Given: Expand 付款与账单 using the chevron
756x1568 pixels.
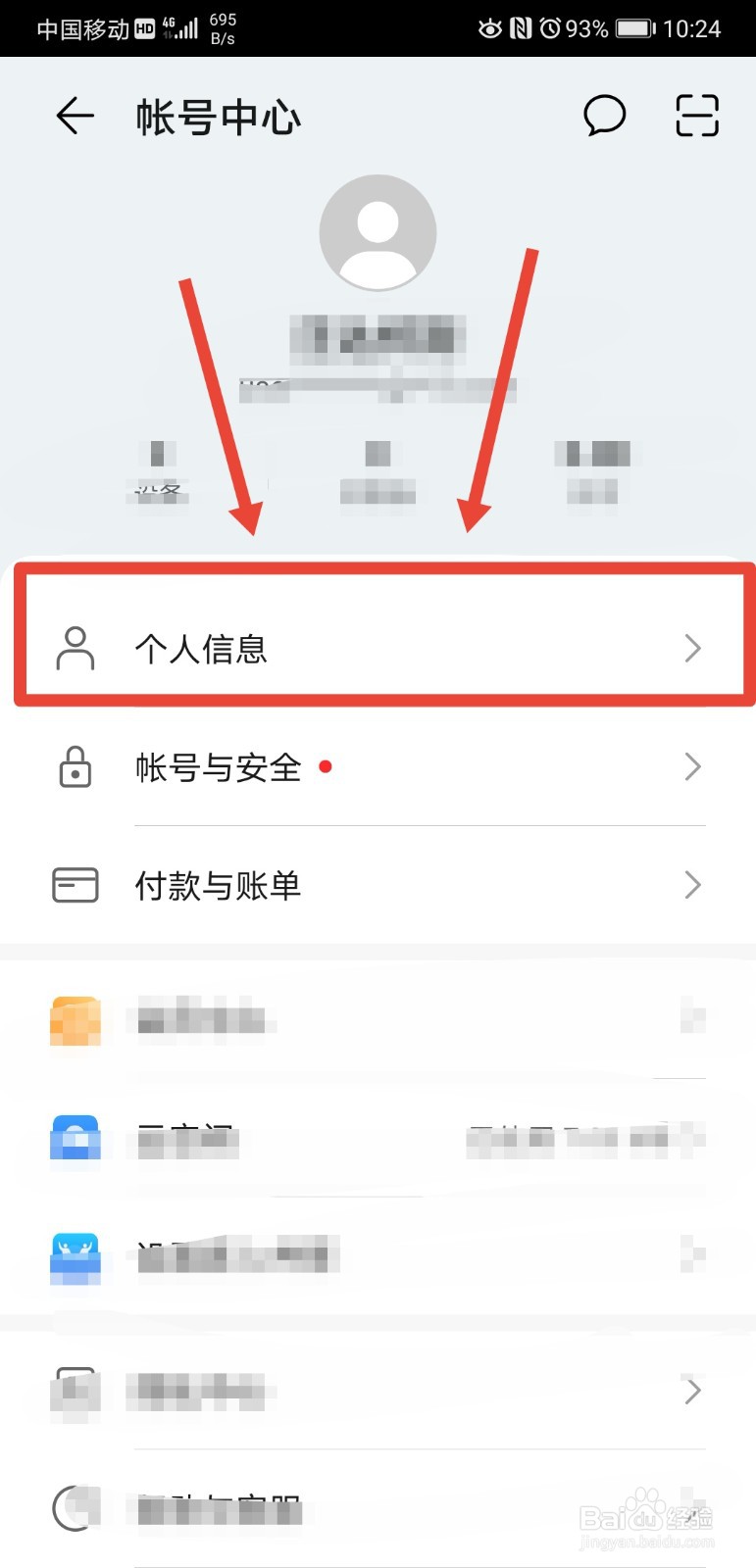Looking at the screenshot, I should [693, 884].
